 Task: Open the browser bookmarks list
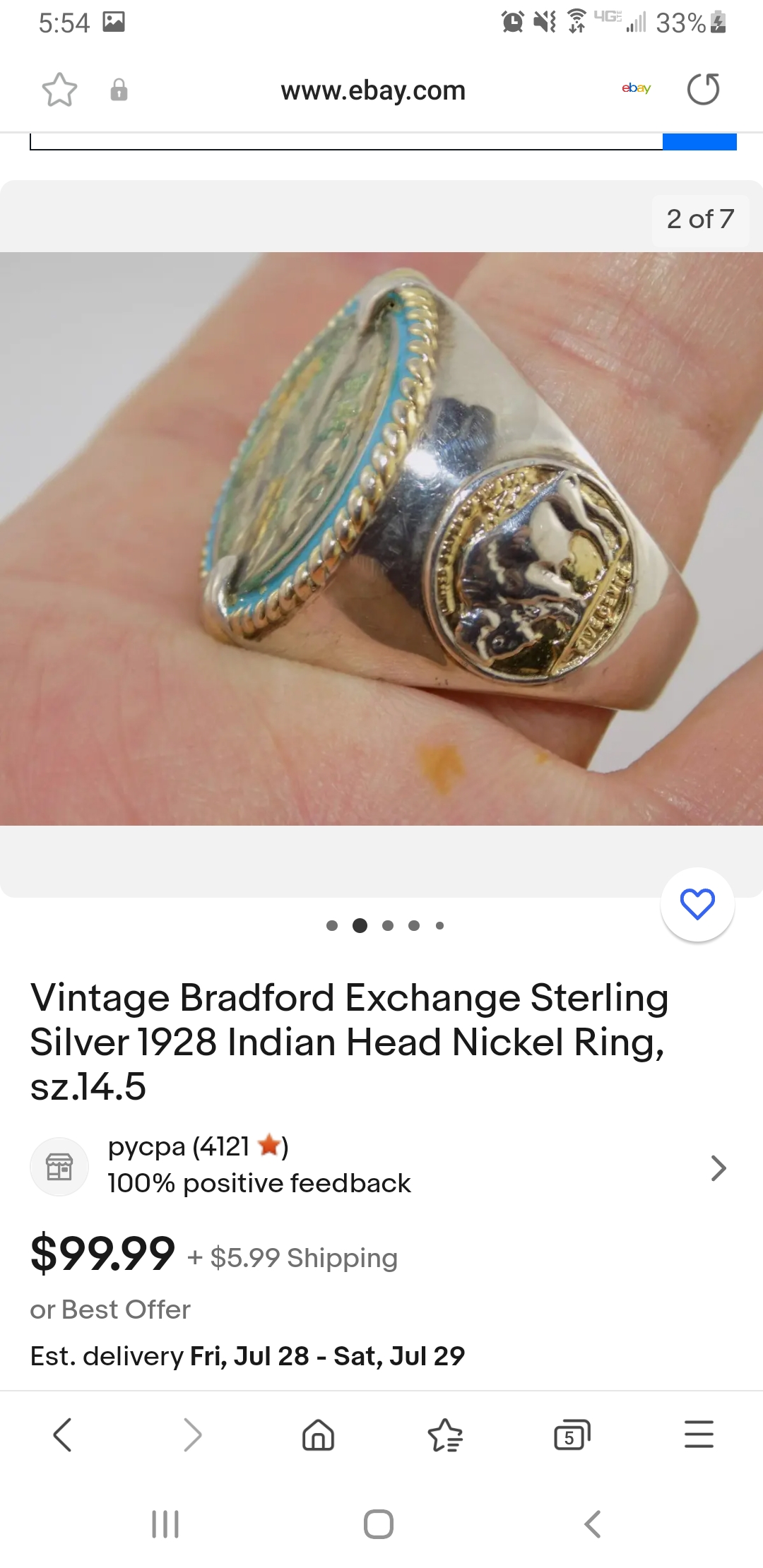pyautogui.click(x=445, y=1435)
